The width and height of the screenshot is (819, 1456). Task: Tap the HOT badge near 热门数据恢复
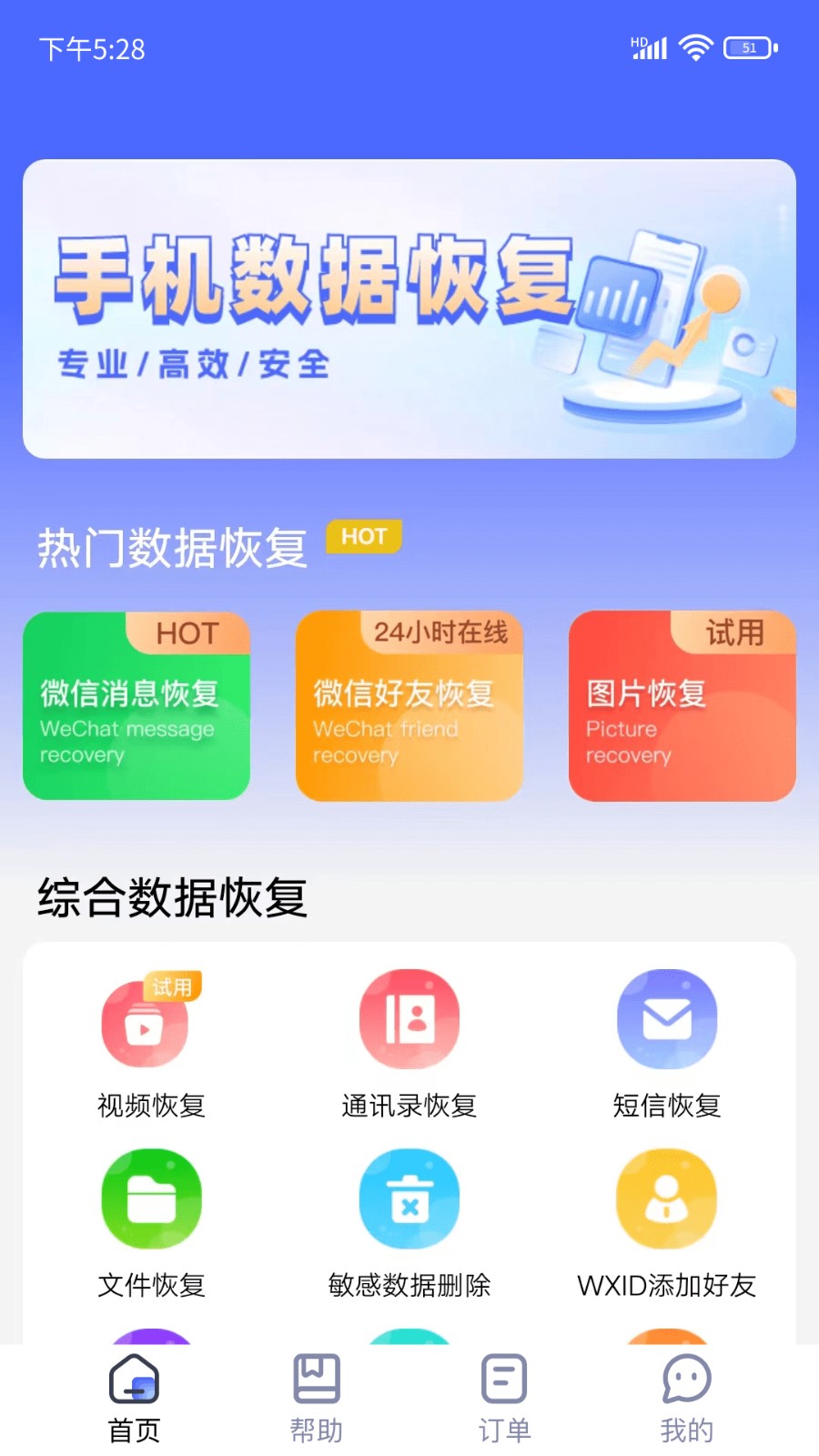tap(363, 537)
